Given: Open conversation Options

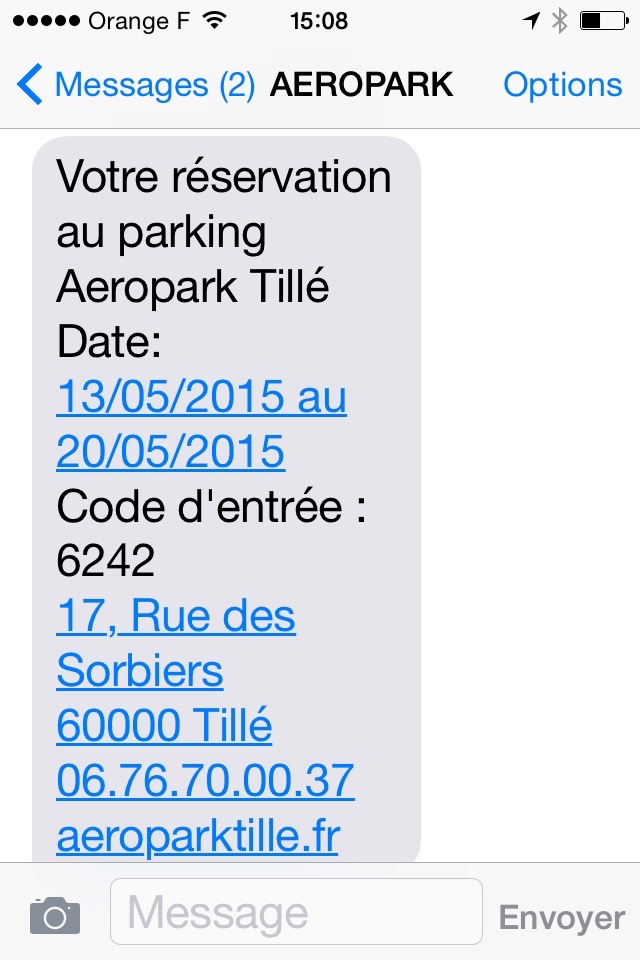Looking at the screenshot, I should [x=562, y=85].
